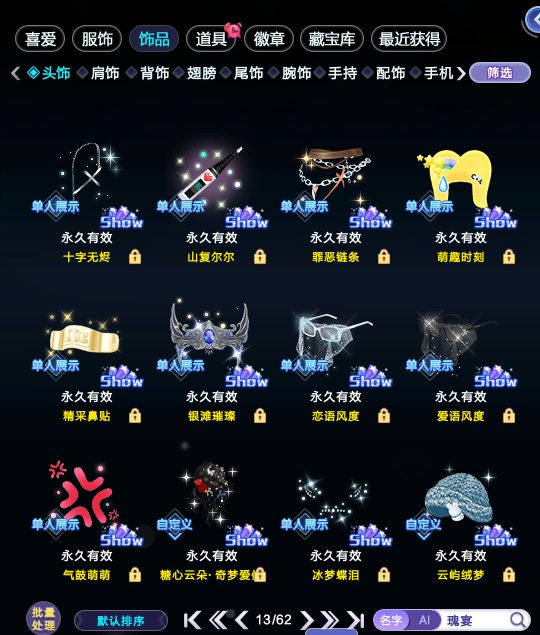Image resolution: width=540 pixels, height=635 pixels.
Task: Open the 藏宝库 tab
Action: 331,39
